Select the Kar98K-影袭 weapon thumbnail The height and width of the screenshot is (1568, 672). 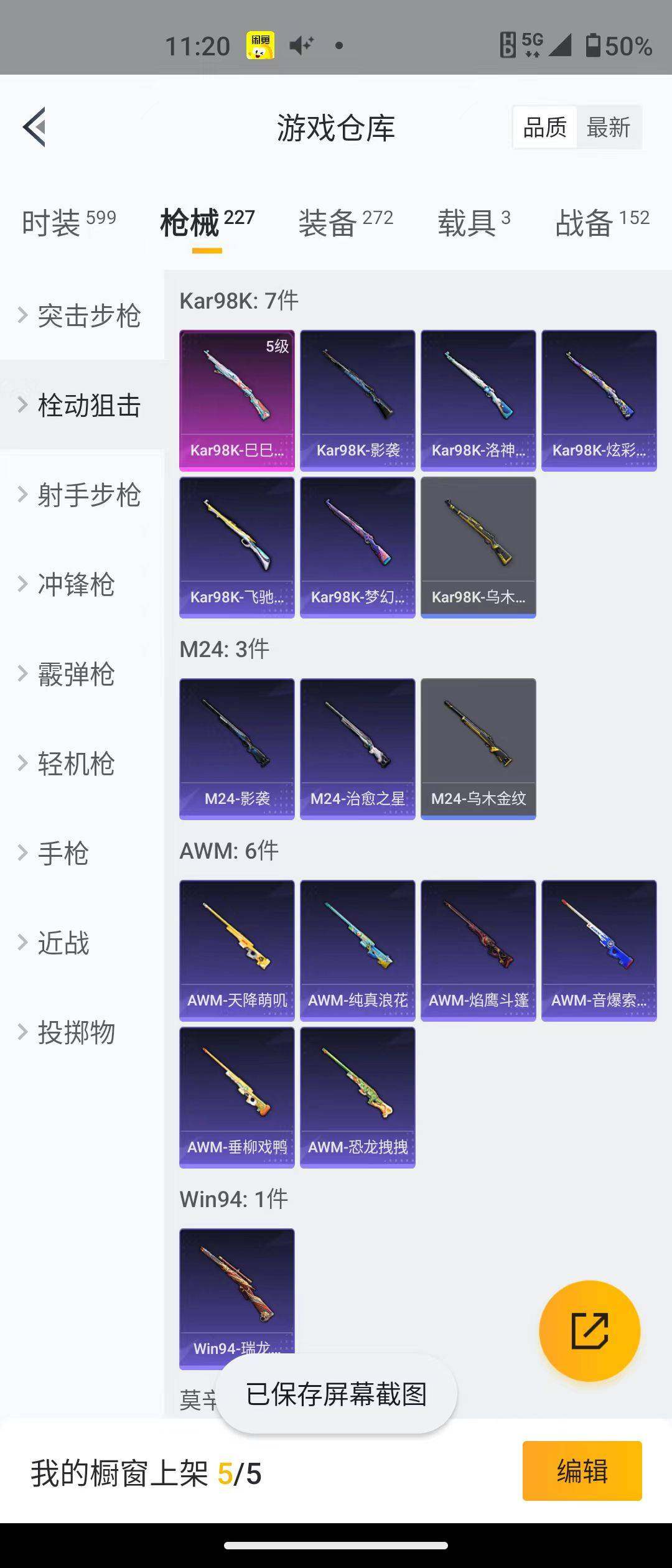[x=358, y=398]
